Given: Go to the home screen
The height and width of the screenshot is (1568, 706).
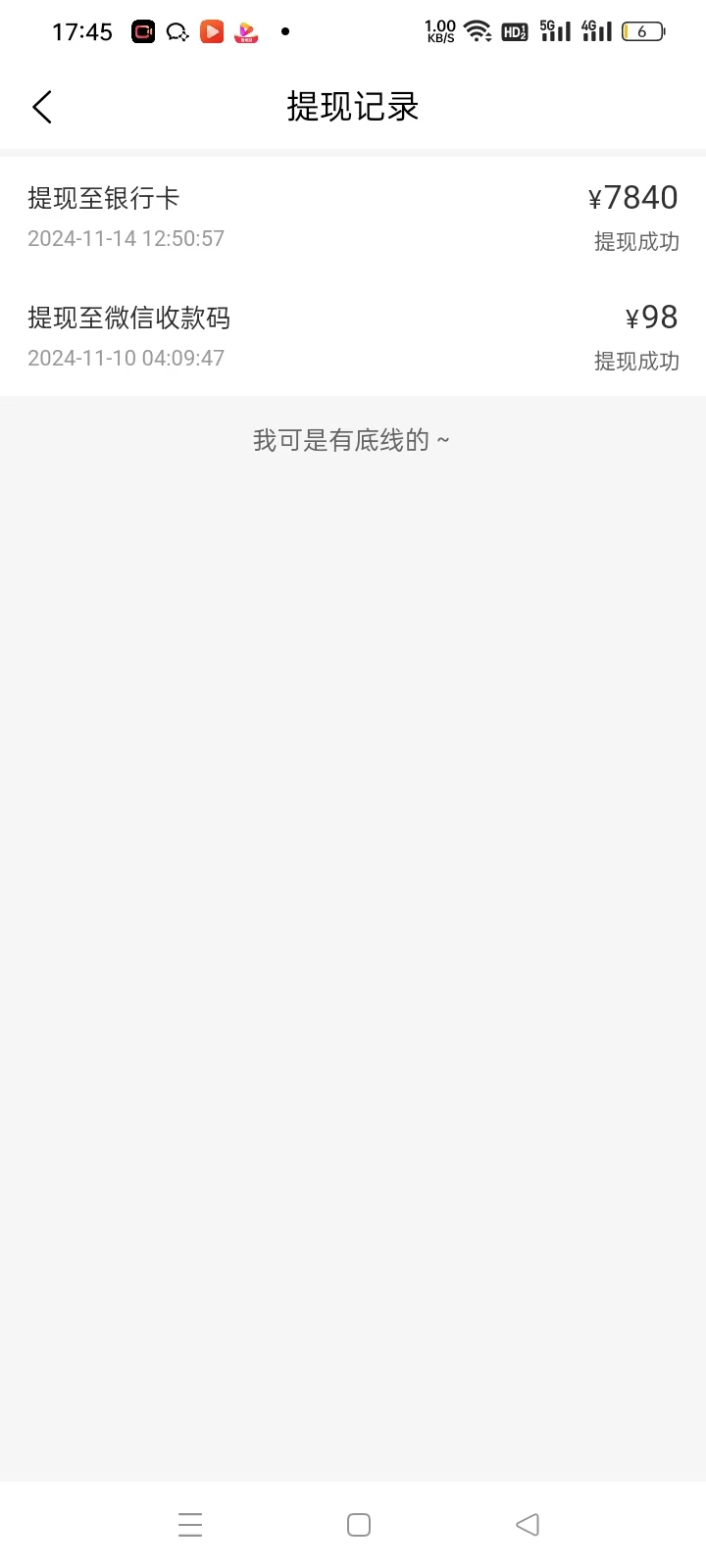Looking at the screenshot, I should tap(359, 1524).
